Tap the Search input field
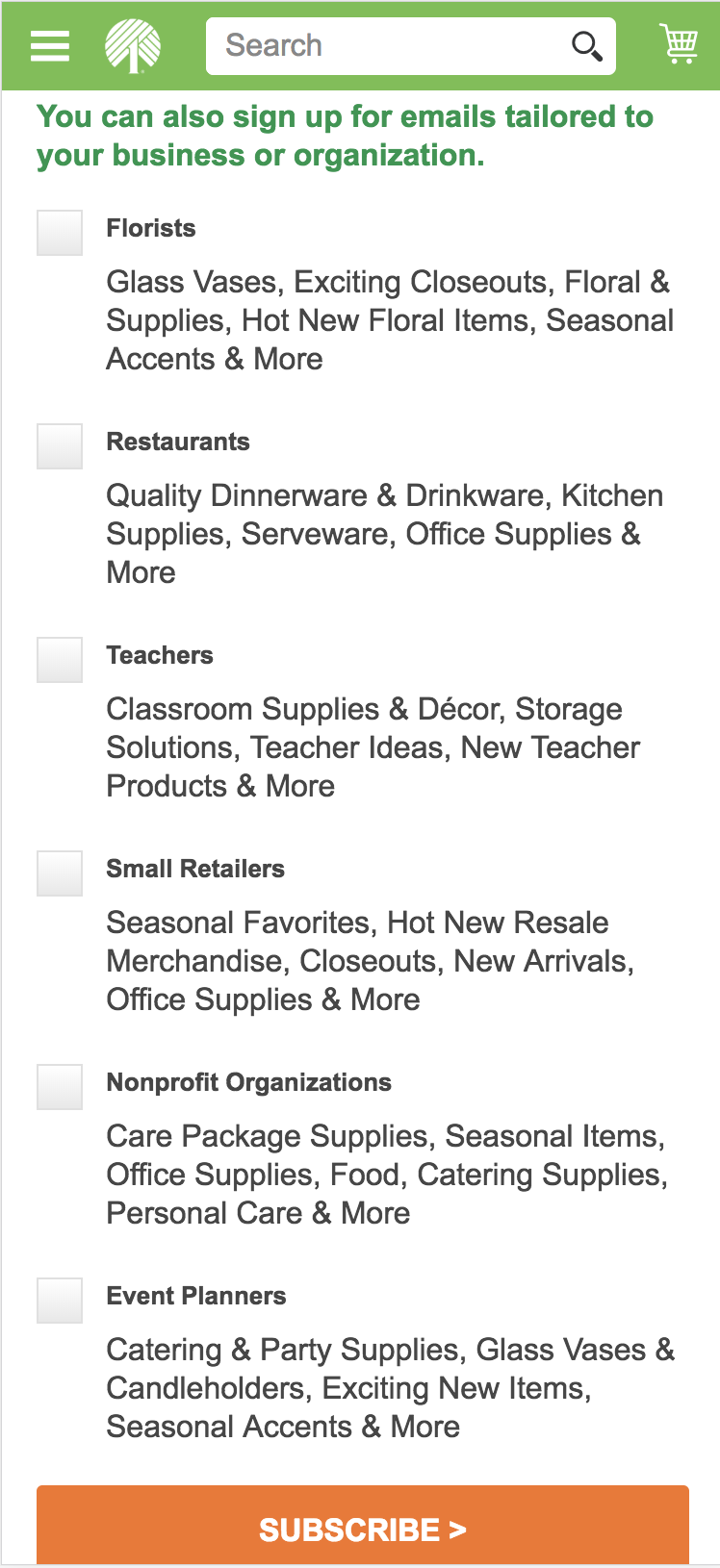720x1568 pixels. point(385,45)
